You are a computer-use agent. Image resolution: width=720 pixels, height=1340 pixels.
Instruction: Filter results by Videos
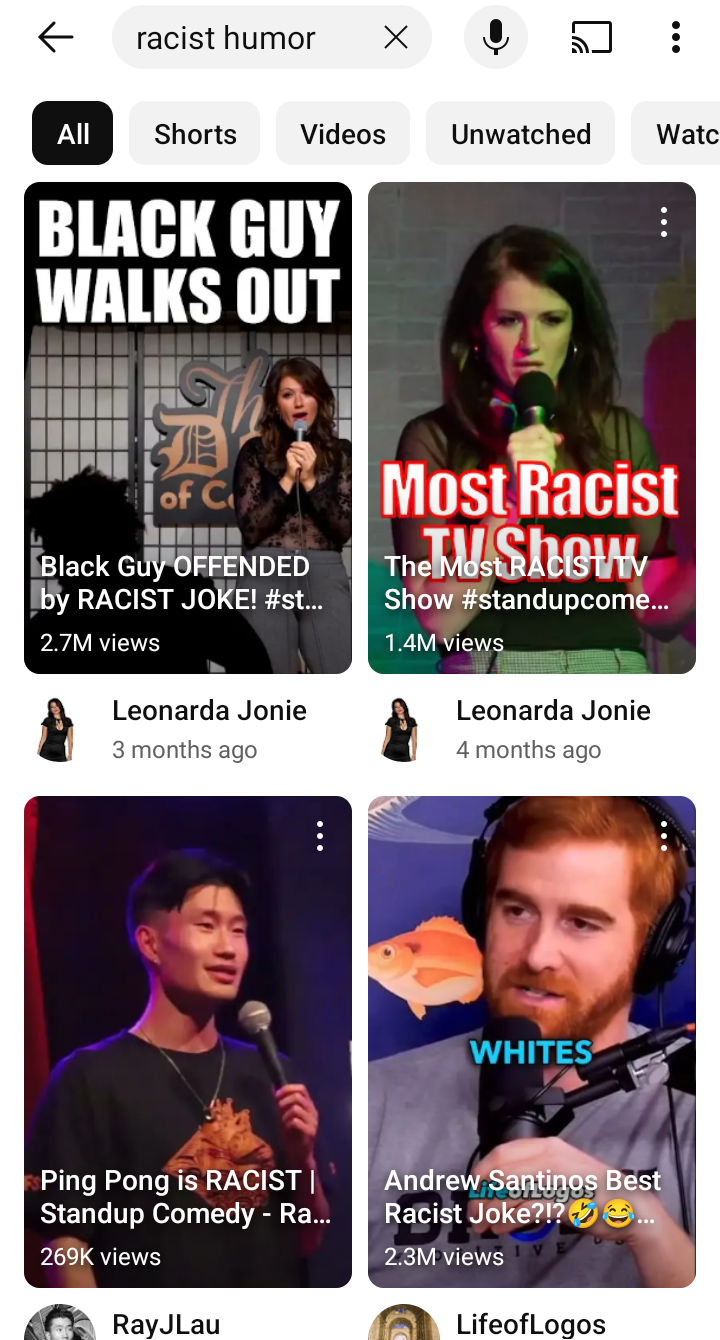pyautogui.click(x=343, y=134)
